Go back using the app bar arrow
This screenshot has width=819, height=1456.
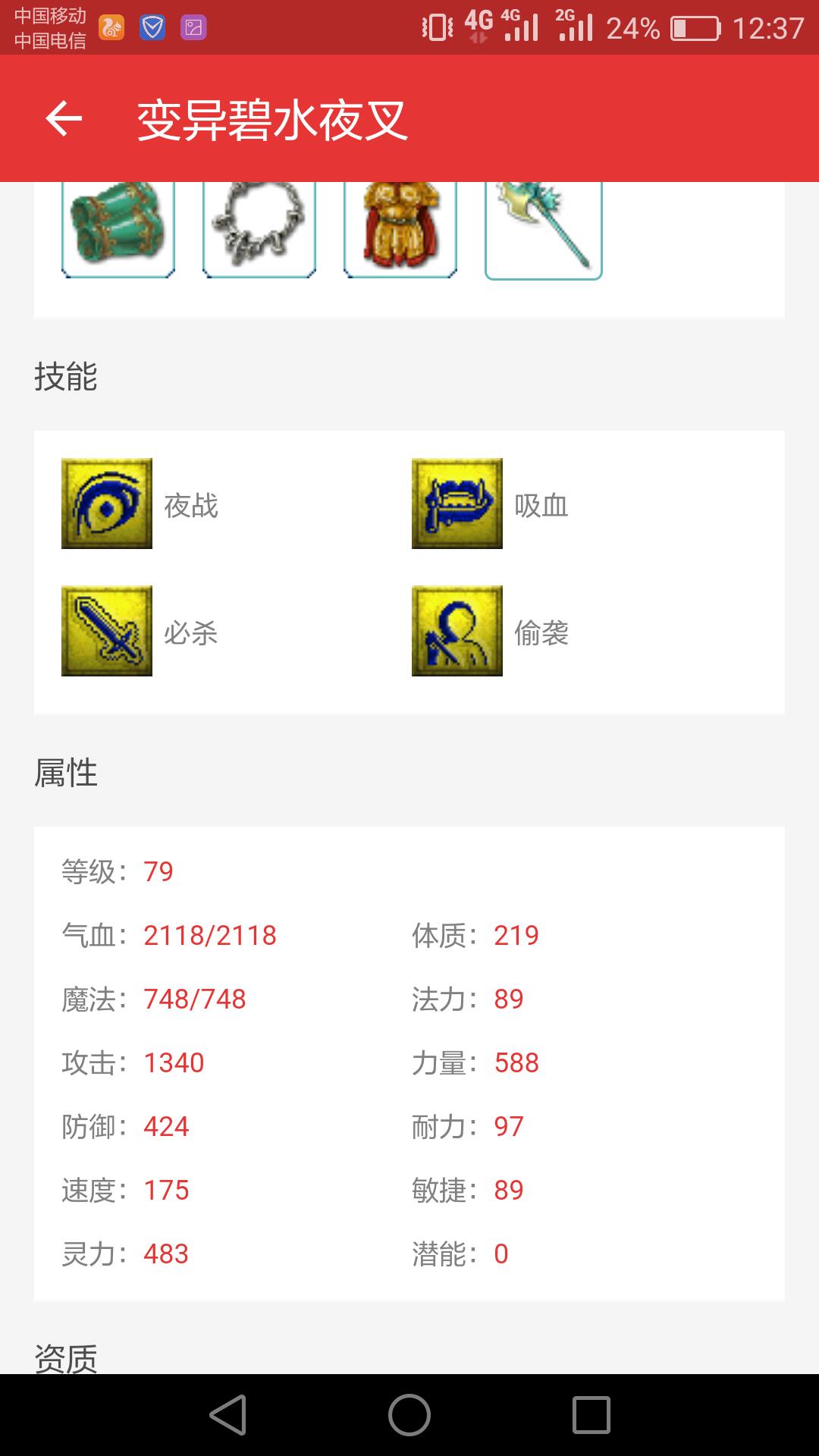click(64, 119)
